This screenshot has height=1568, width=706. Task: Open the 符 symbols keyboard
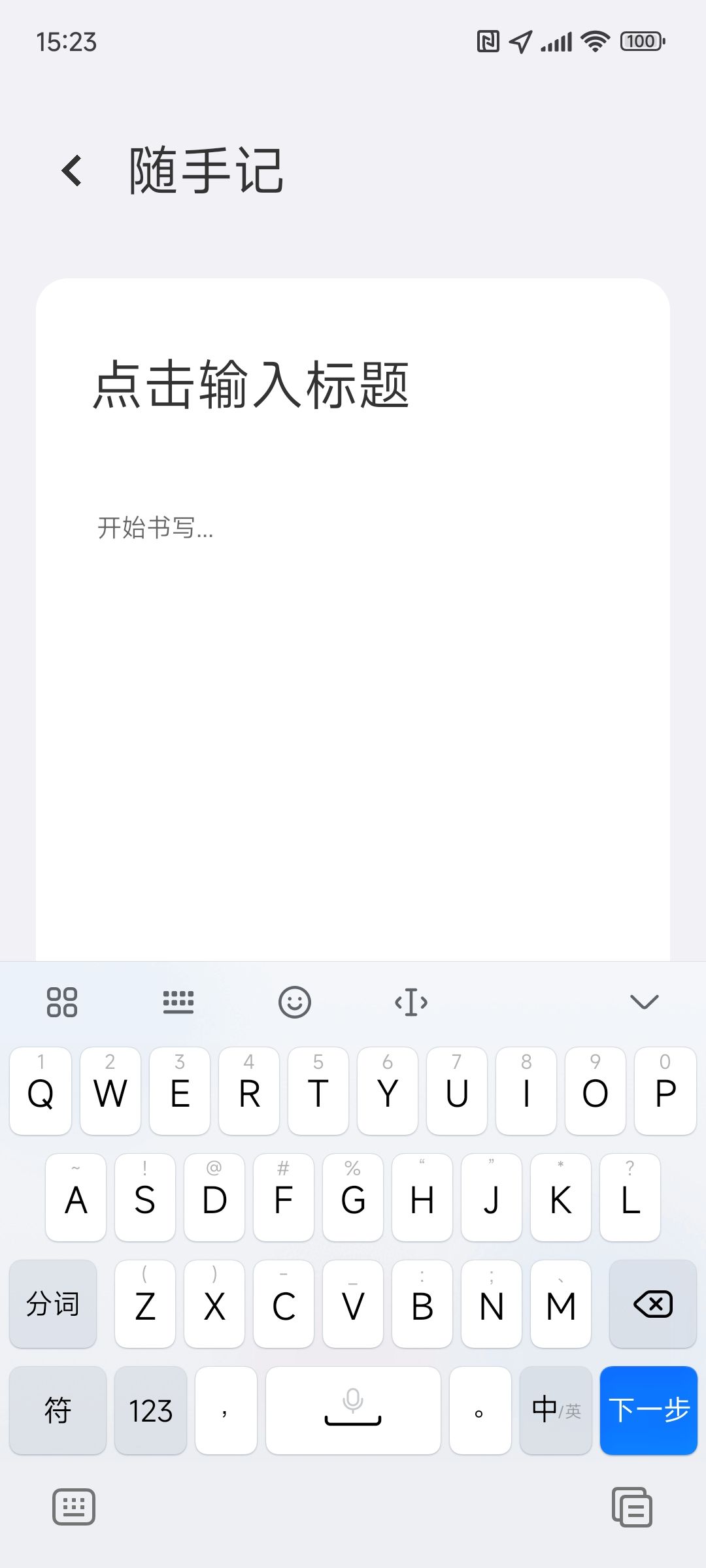tap(58, 1410)
